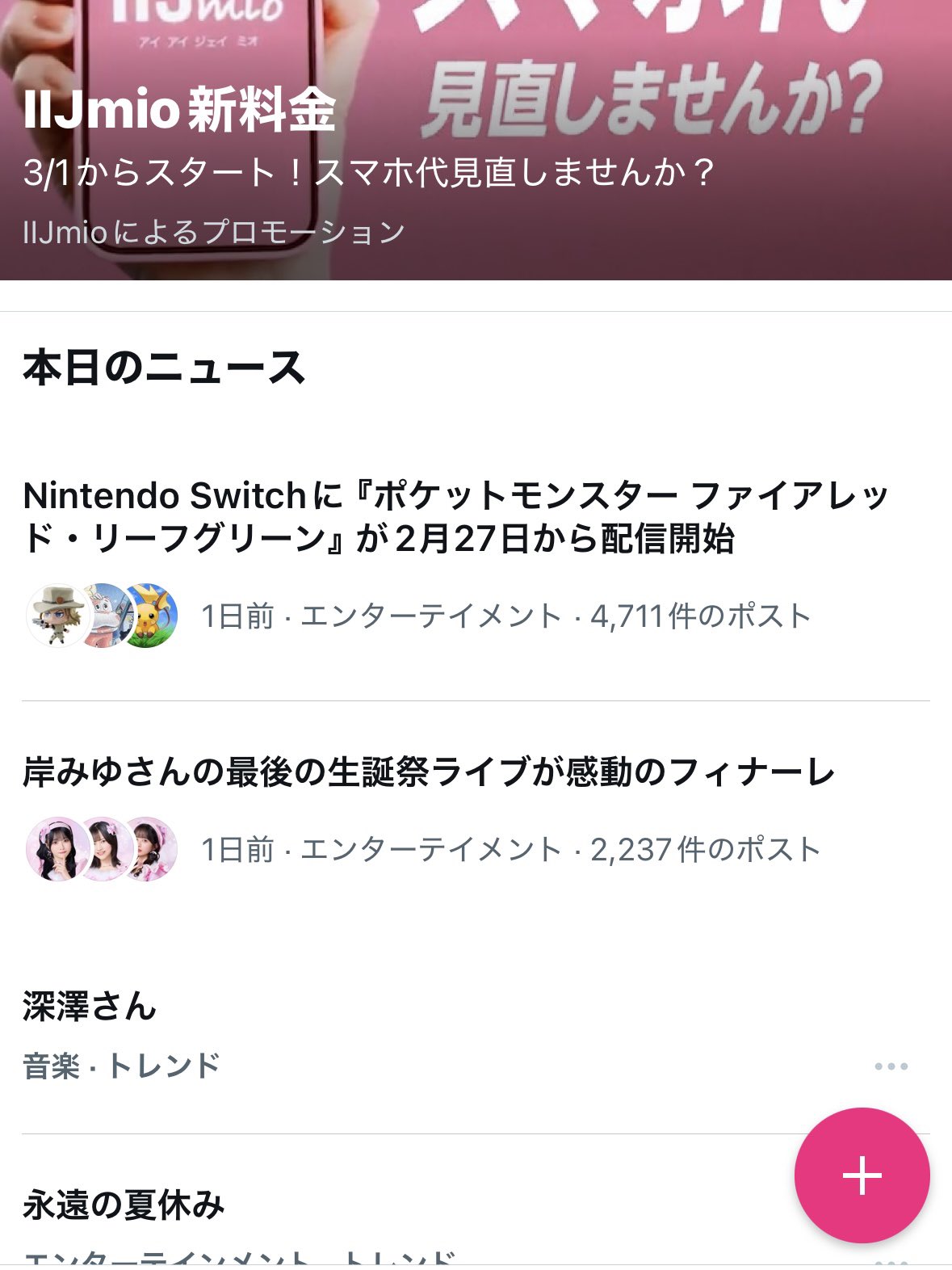Open more options for the 深澤さん trend
This screenshot has width=952, height=1270.
891,1066
